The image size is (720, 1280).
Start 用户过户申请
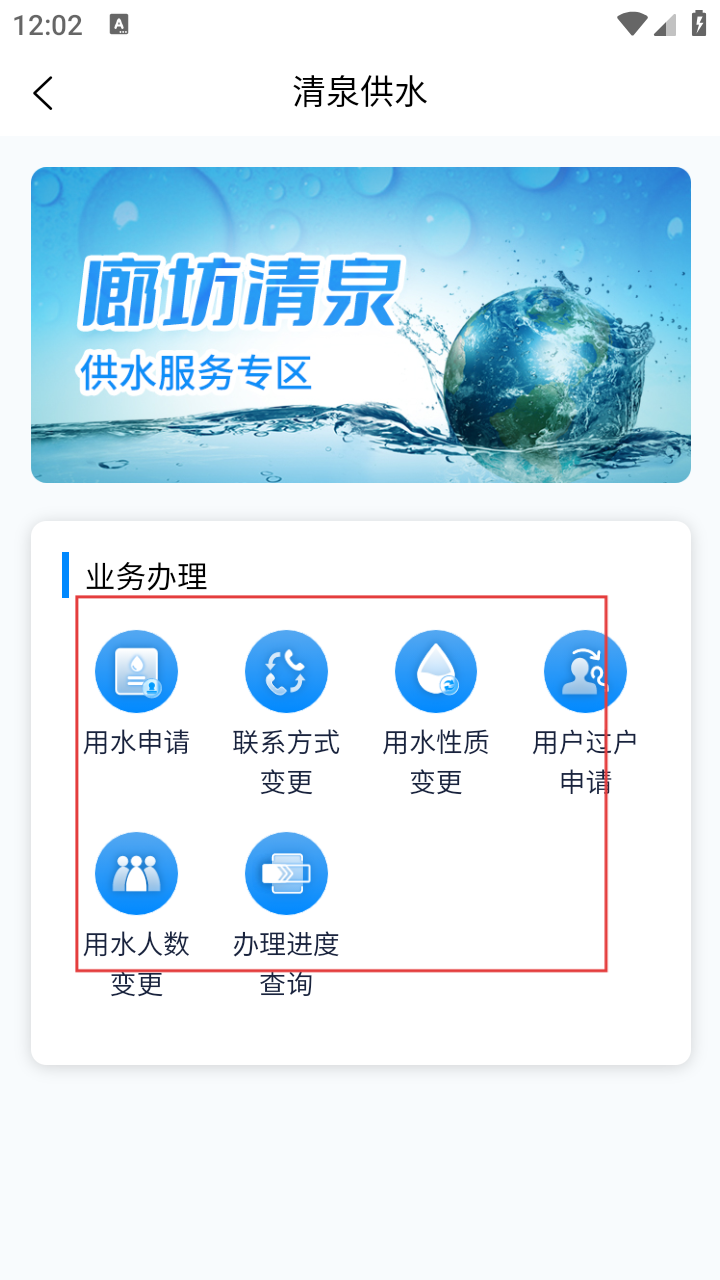(585, 713)
